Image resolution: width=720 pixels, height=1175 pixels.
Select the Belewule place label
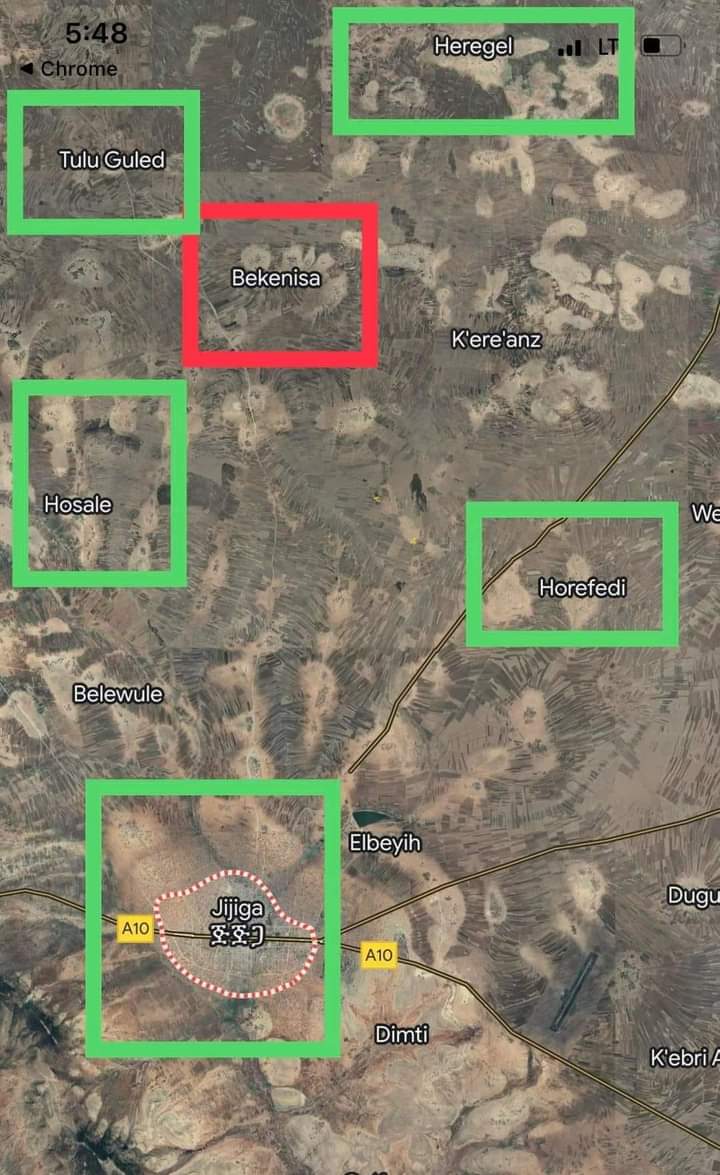point(118,693)
